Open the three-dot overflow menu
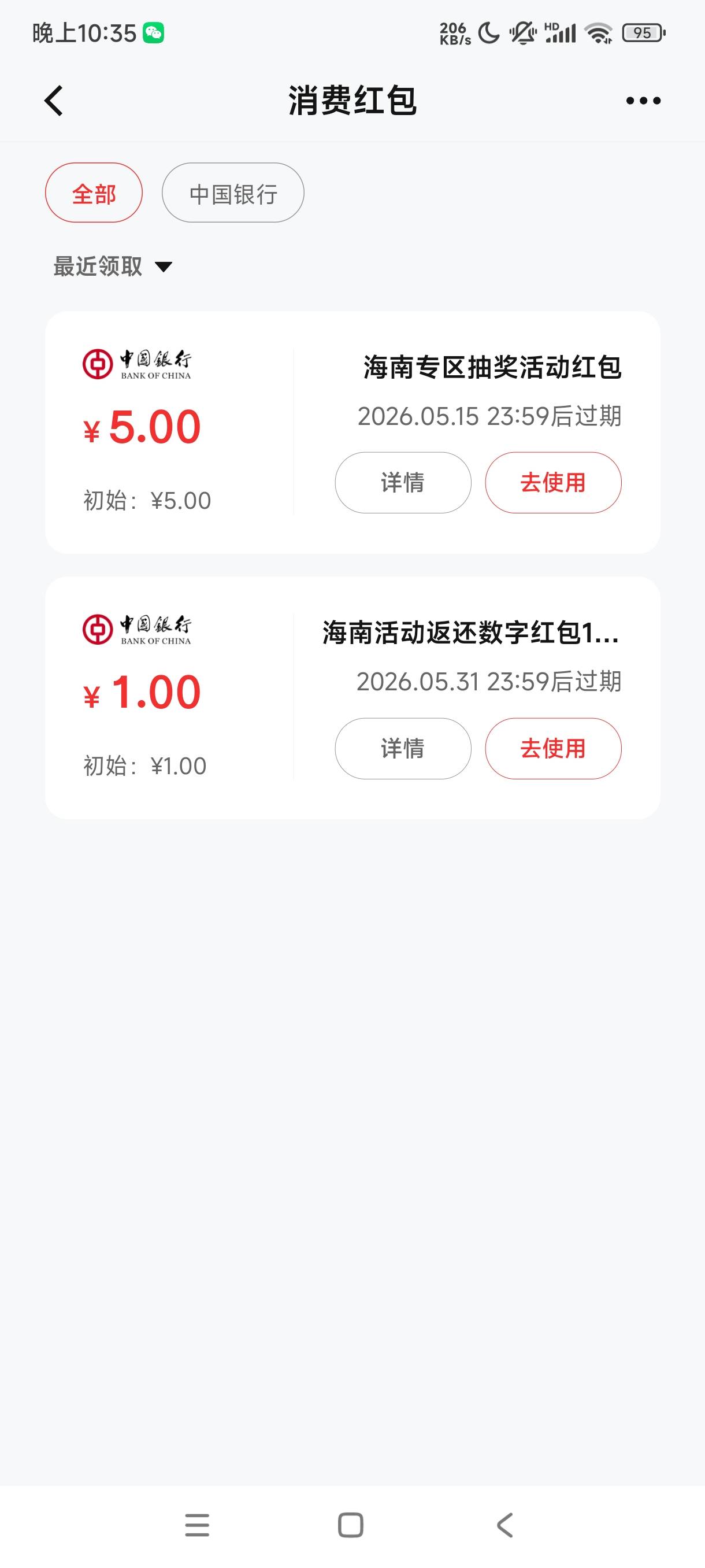Viewport: 705px width, 1568px height. coord(643,101)
